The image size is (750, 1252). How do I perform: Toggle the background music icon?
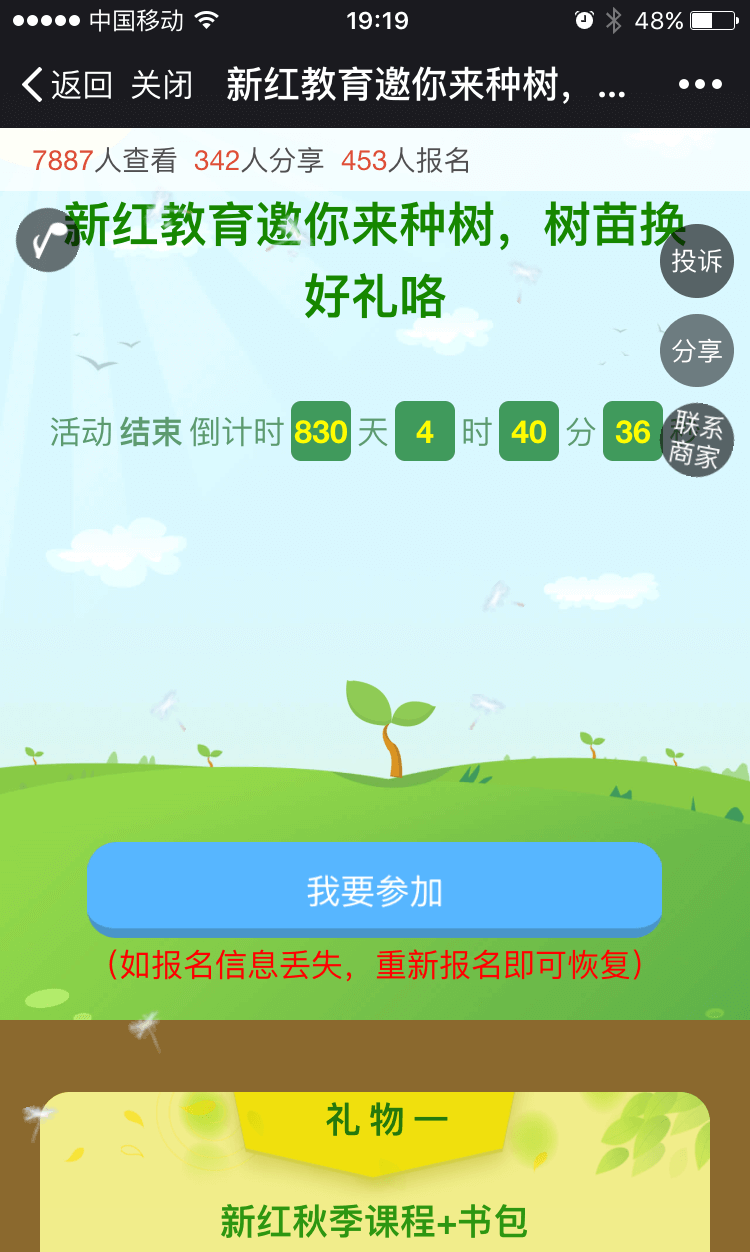48,240
